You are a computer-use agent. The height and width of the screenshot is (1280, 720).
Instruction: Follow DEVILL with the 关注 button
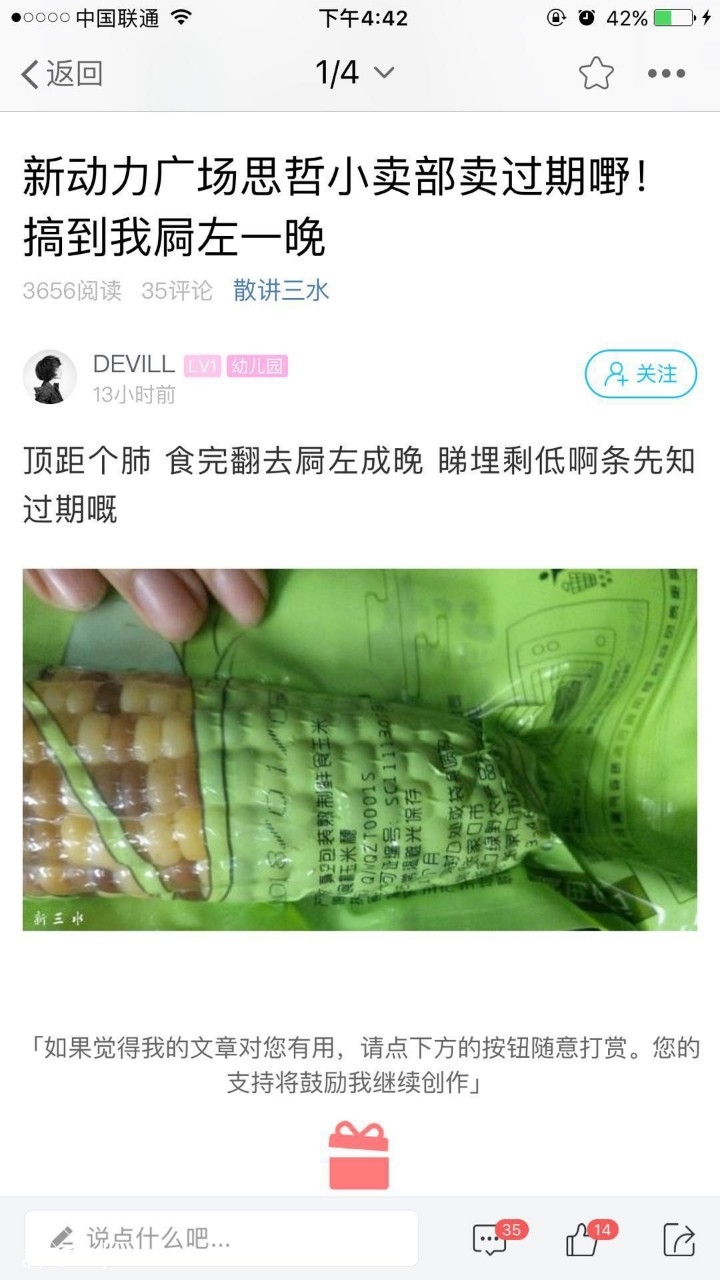tap(640, 374)
